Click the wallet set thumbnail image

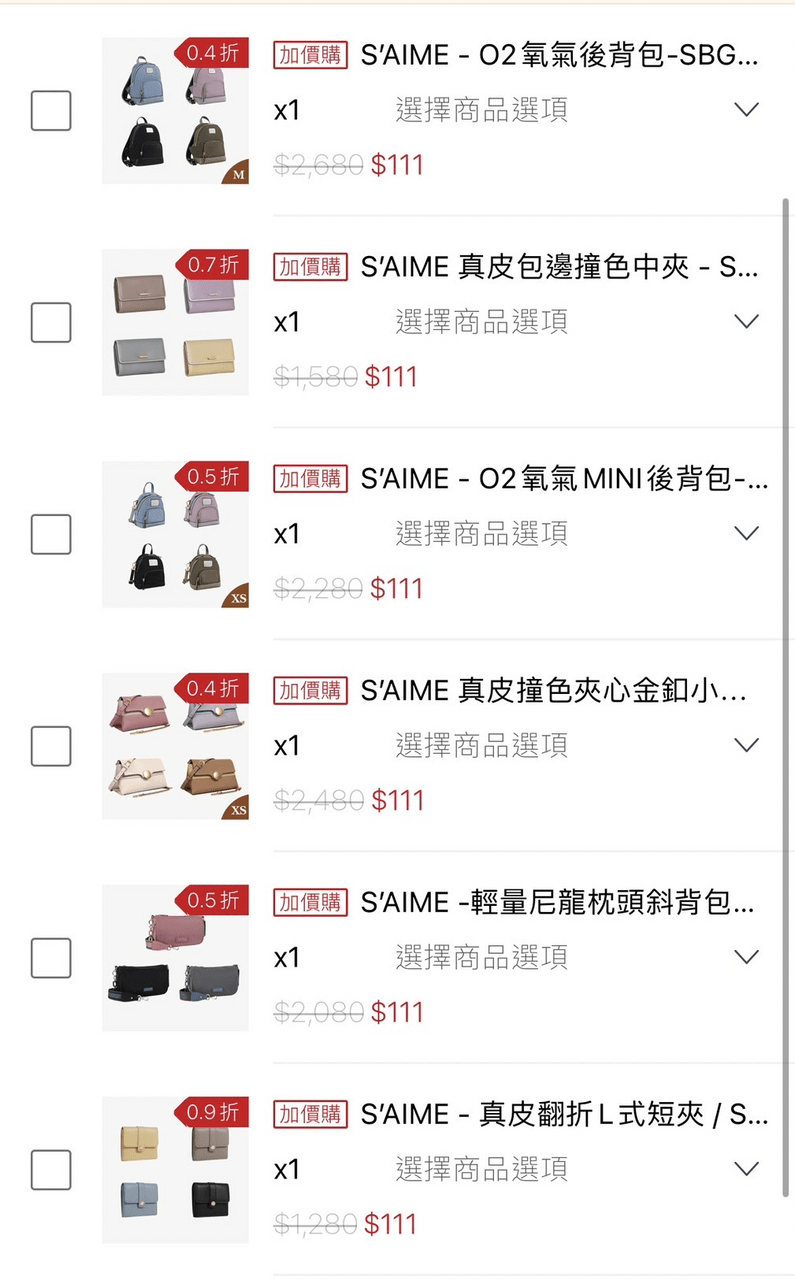(175, 322)
